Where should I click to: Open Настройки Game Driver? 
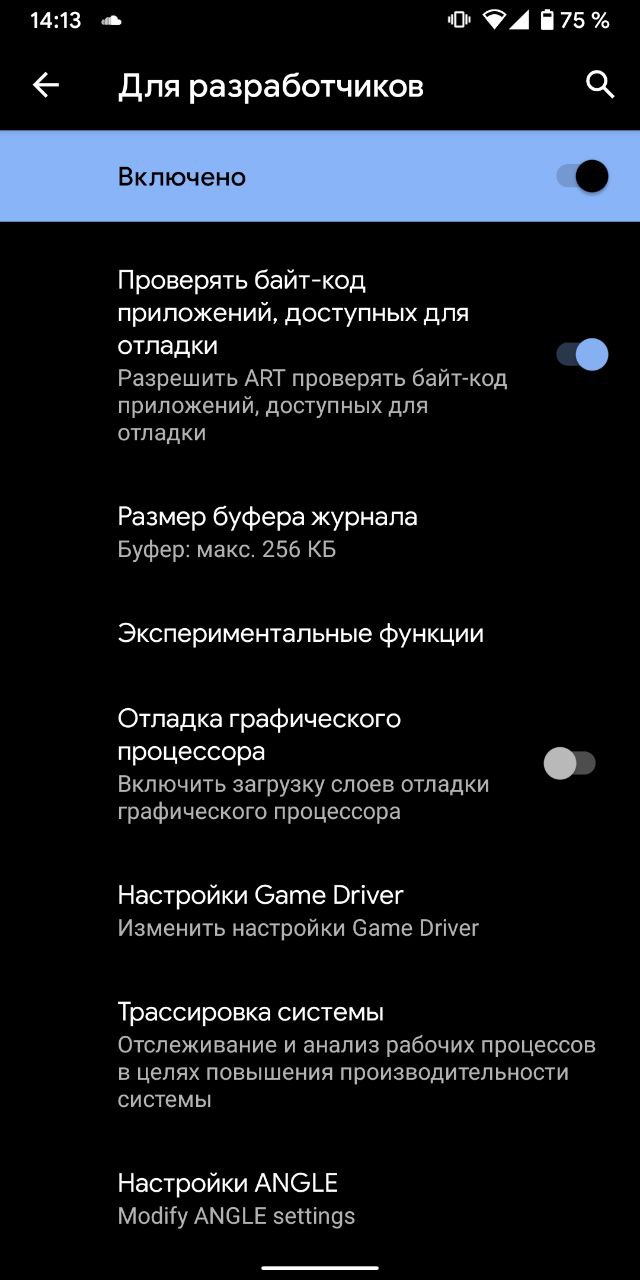tap(297, 910)
